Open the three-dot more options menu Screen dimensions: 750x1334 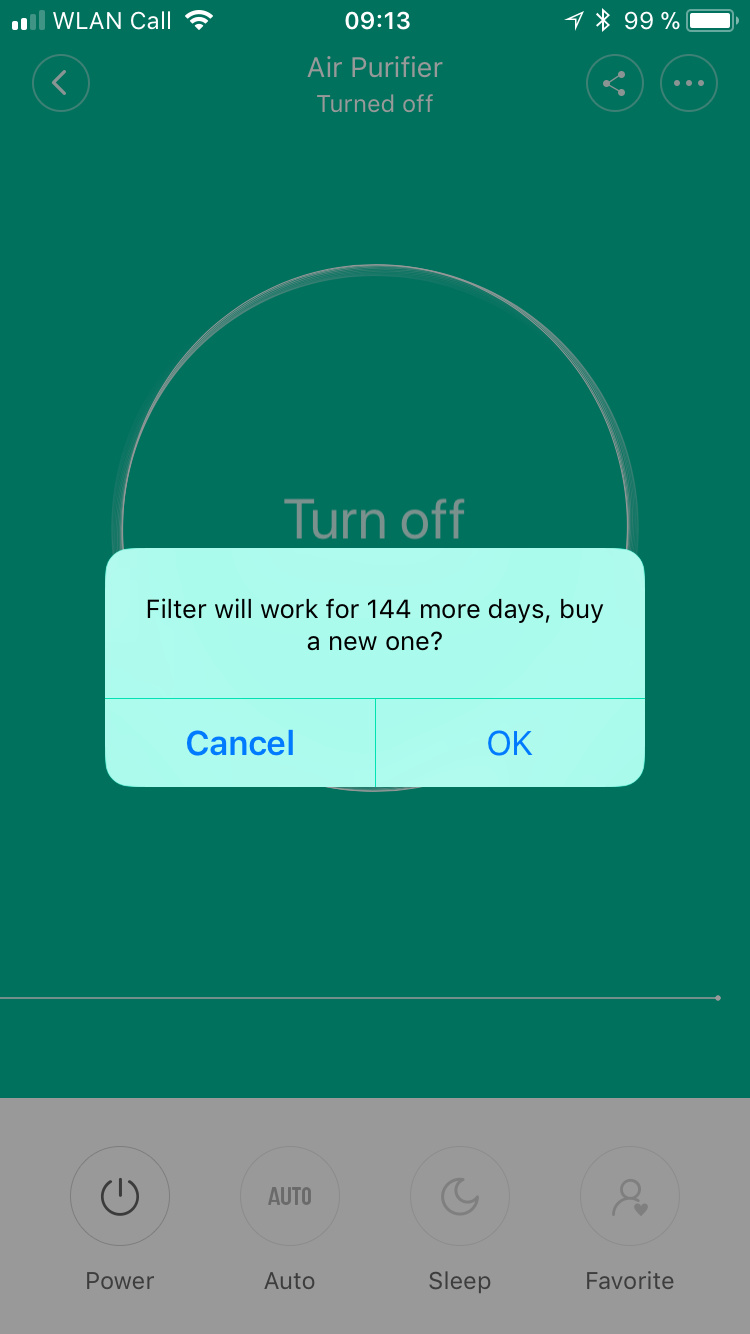coord(689,83)
